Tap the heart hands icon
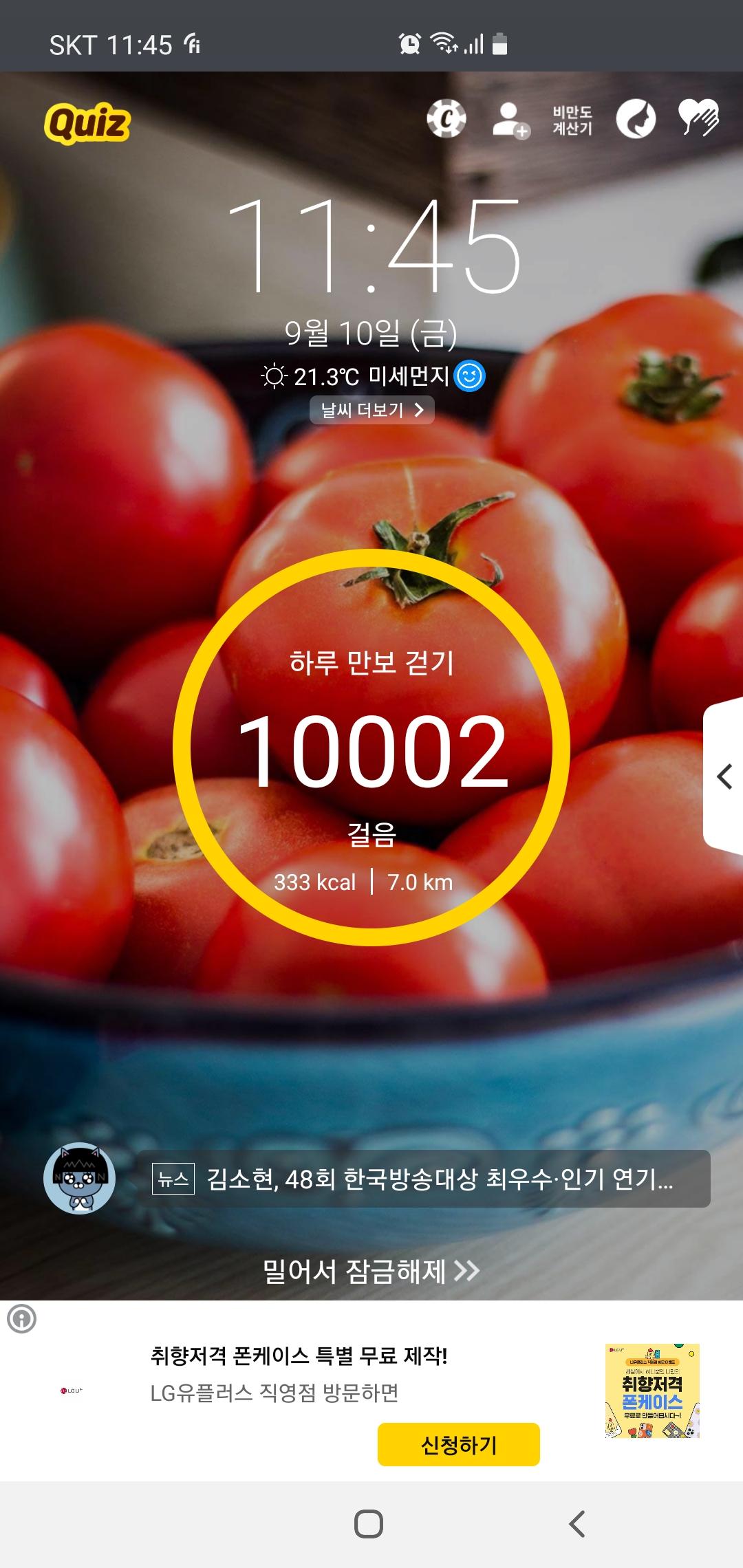 pyautogui.click(x=698, y=118)
